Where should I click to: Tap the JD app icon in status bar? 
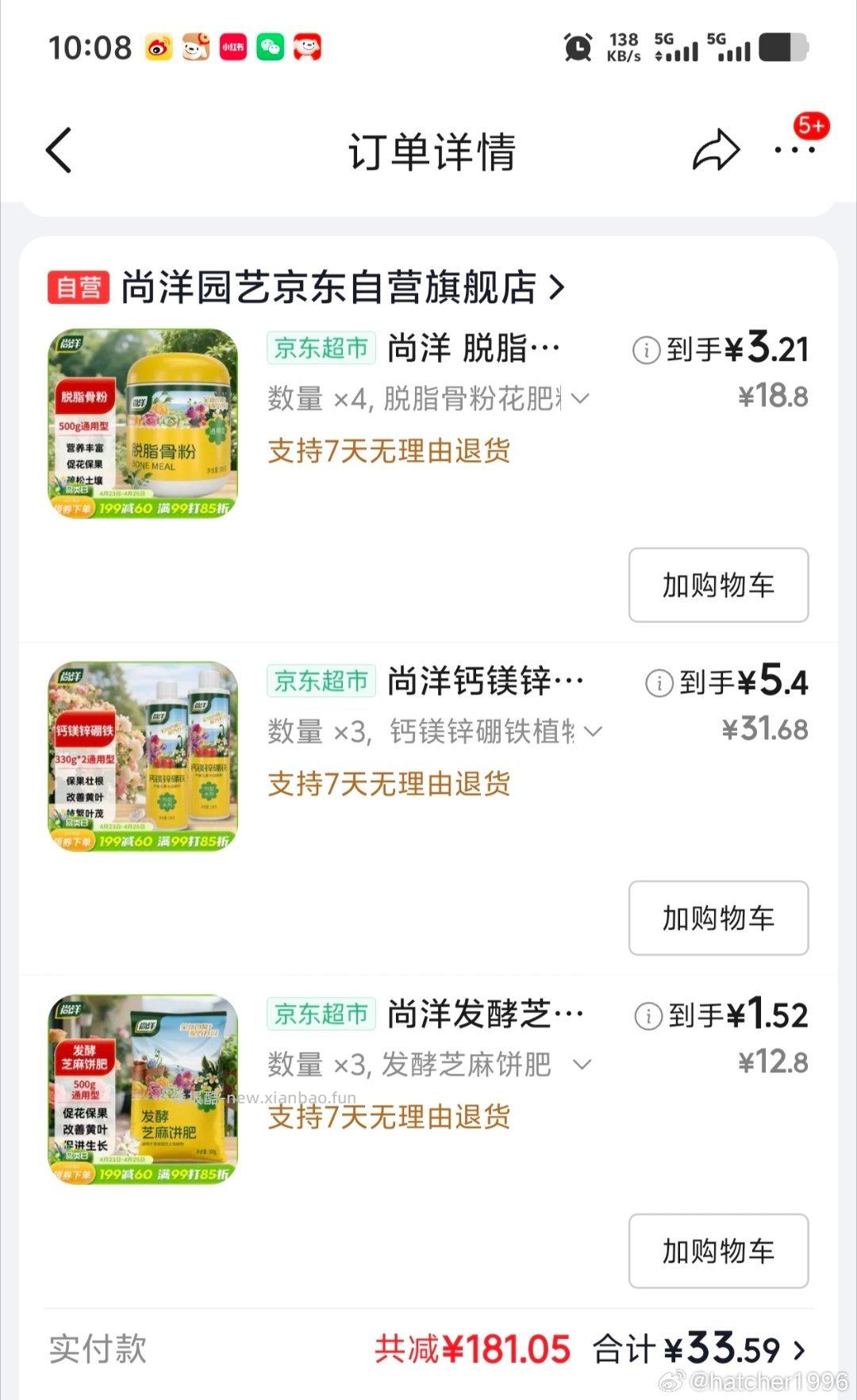(308, 48)
